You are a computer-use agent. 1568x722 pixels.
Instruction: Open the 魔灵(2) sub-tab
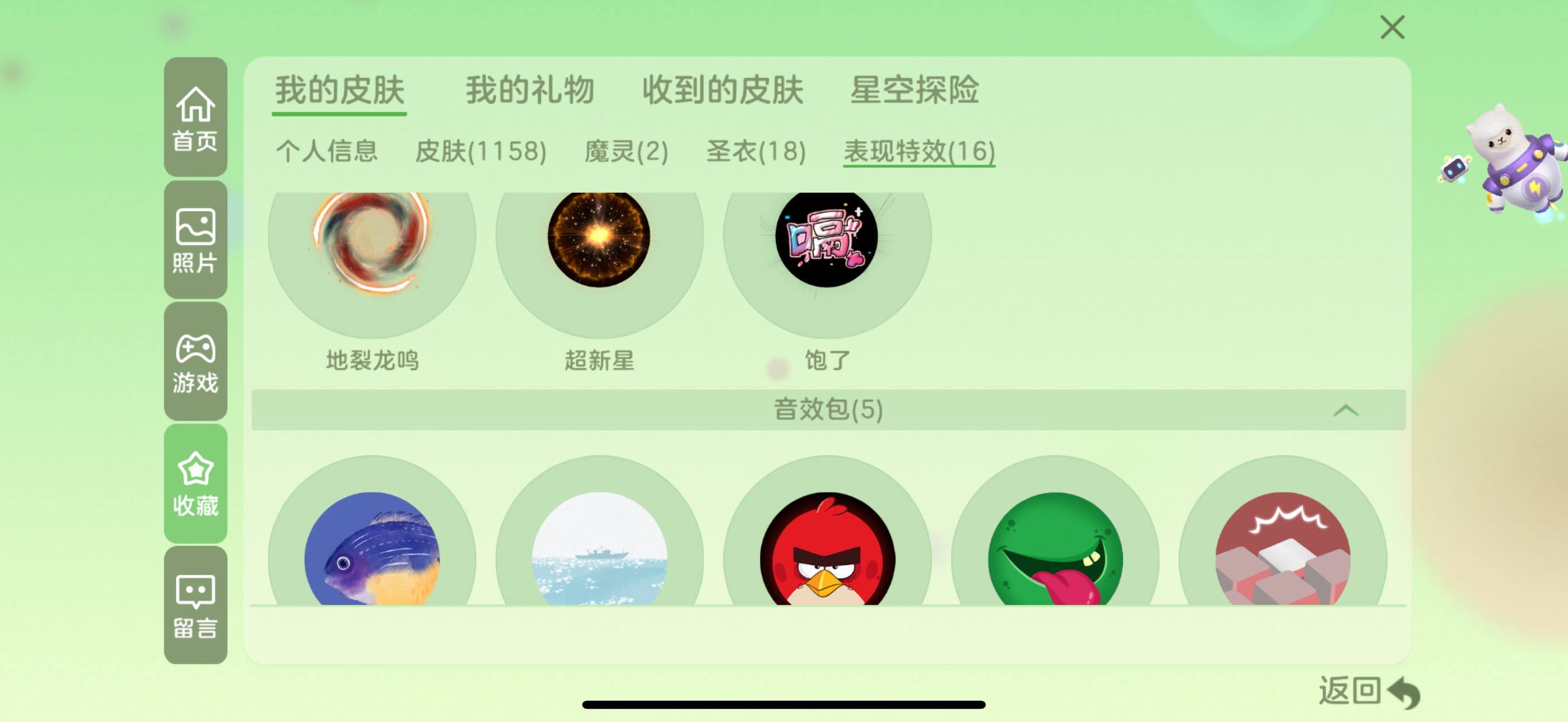(x=626, y=151)
